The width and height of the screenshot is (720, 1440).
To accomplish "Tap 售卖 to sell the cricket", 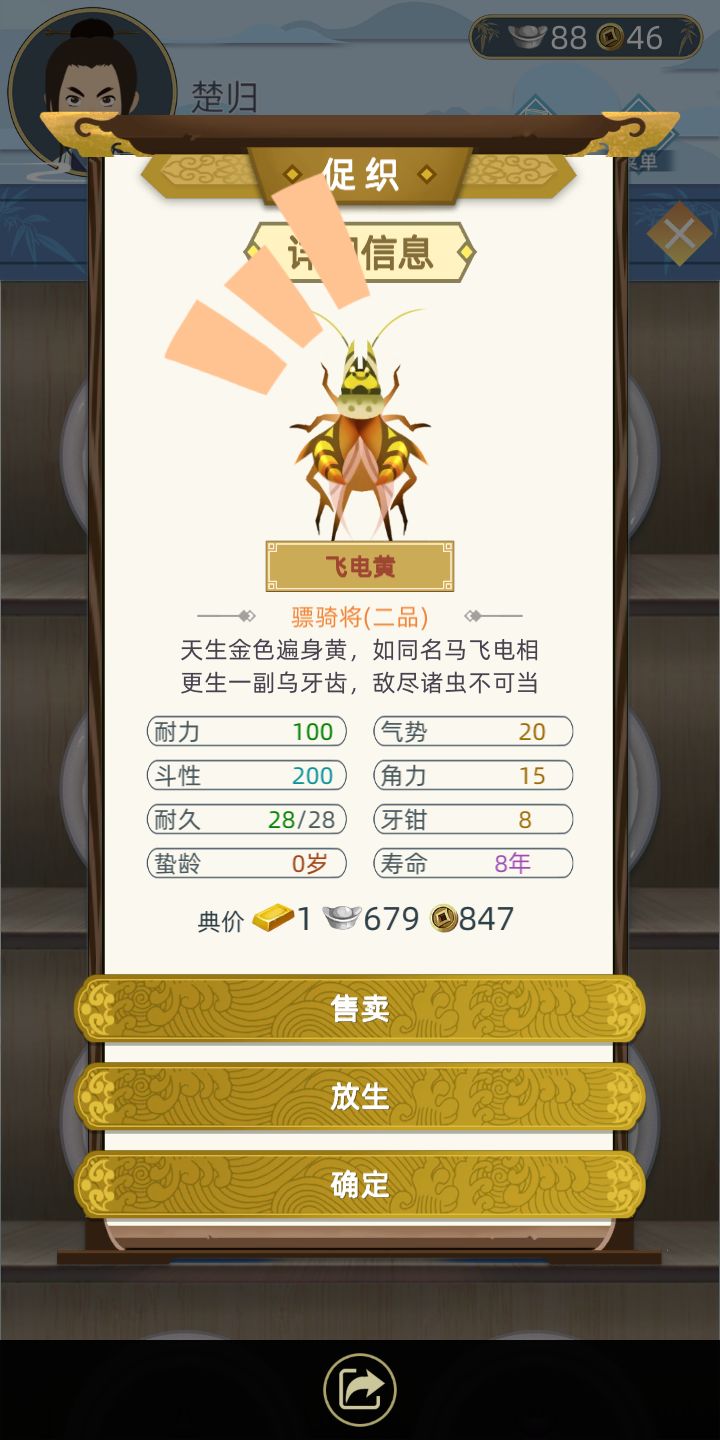I will tap(360, 1008).
